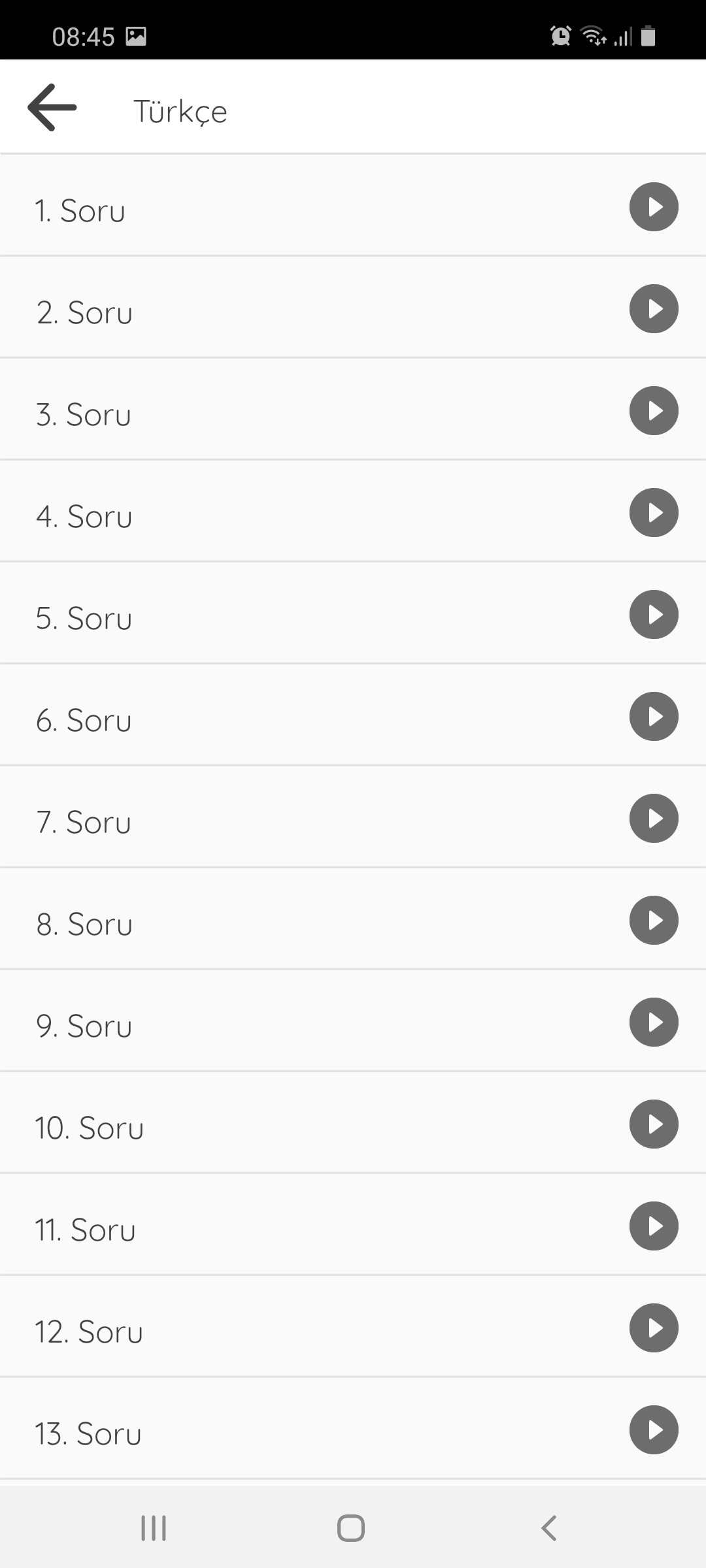Play the video for 2. Soru
This screenshot has width=706, height=1568.
tap(654, 309)
